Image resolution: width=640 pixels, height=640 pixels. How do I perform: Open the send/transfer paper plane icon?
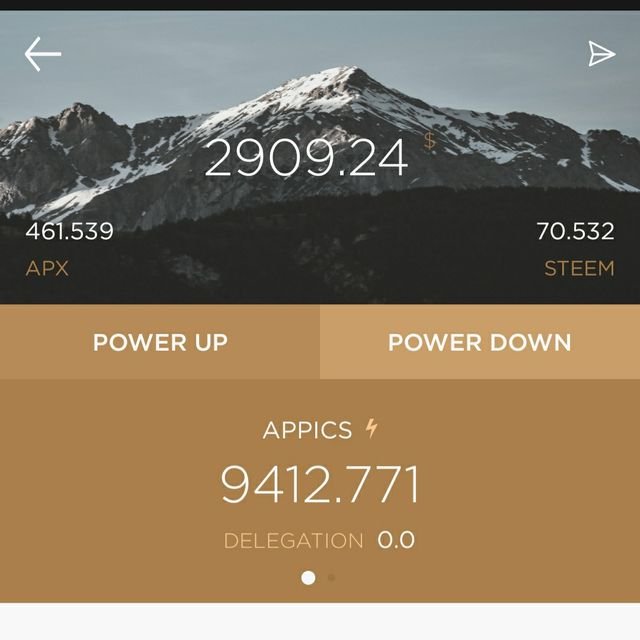[601, 54]
